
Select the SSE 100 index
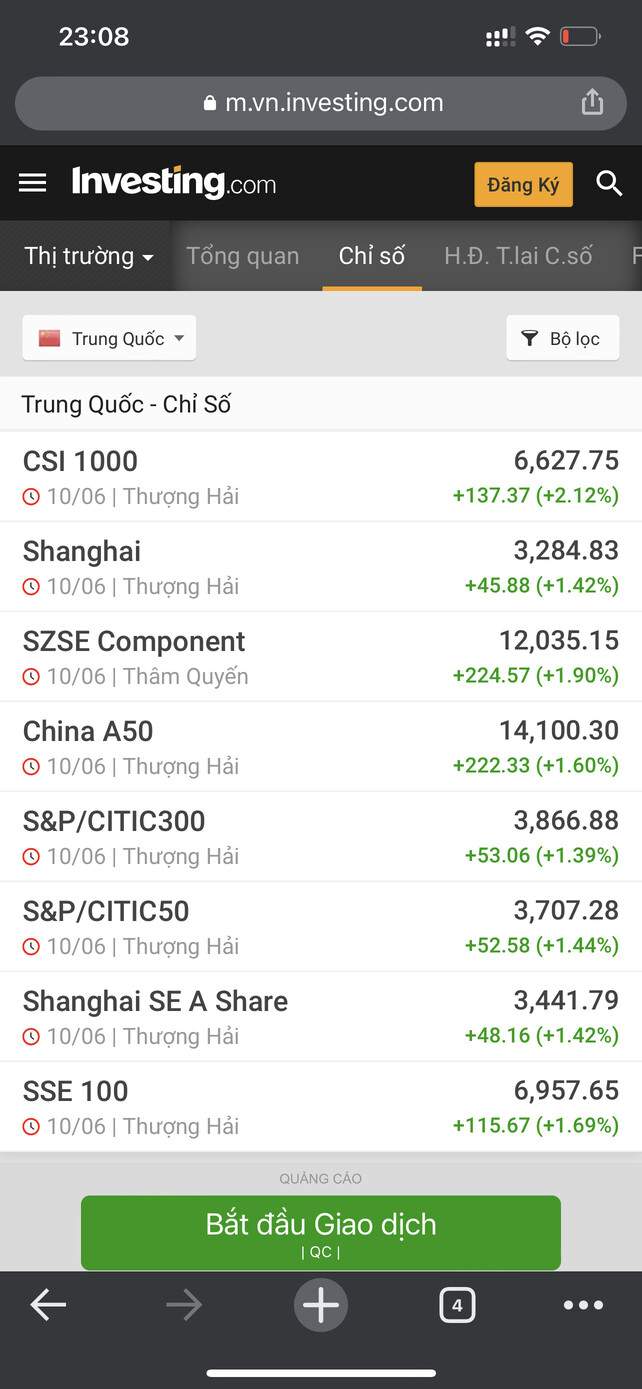click(76, 1091)
